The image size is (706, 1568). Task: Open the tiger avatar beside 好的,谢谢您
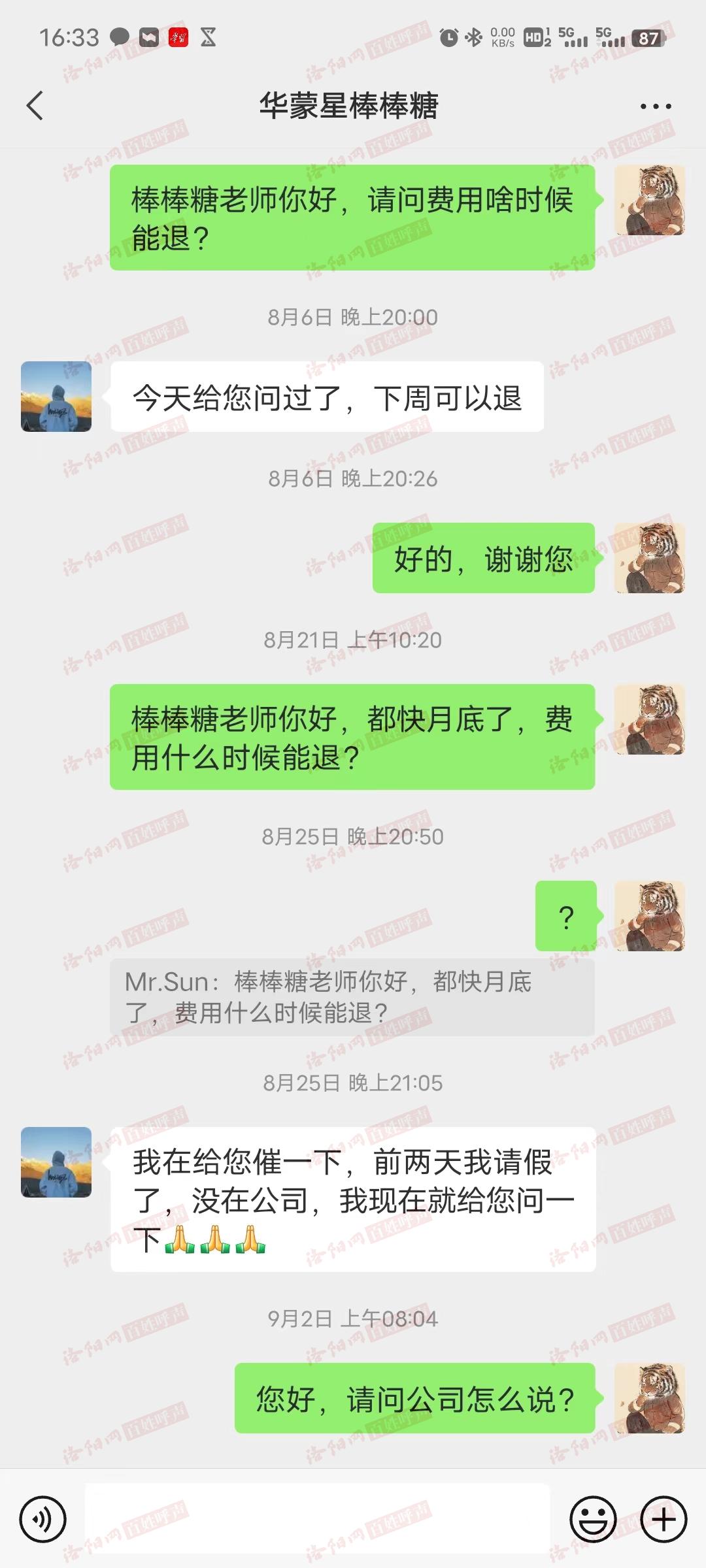(x=650, y=558)
